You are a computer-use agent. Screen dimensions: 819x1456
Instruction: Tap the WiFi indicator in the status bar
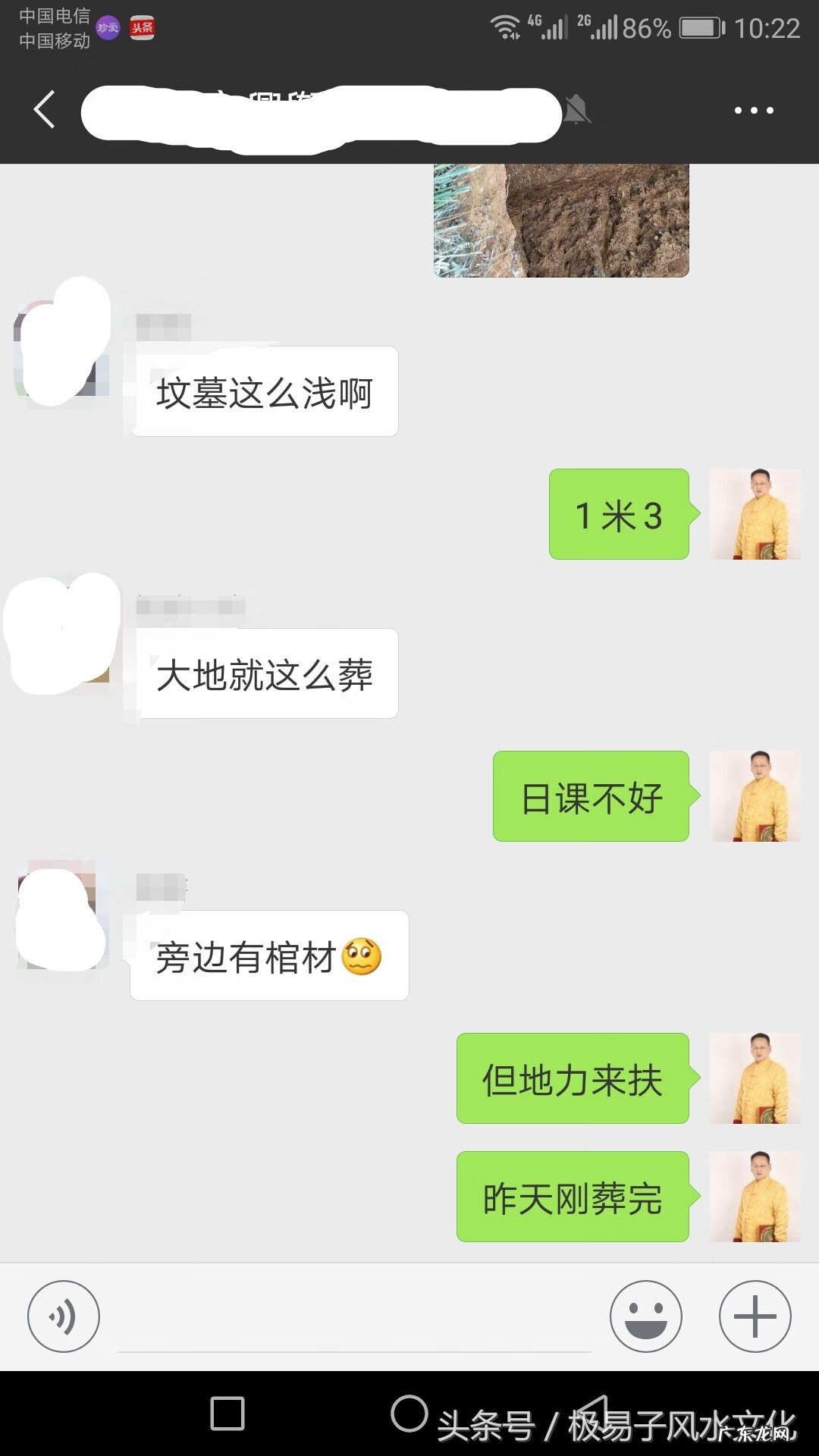pos(507,25)
